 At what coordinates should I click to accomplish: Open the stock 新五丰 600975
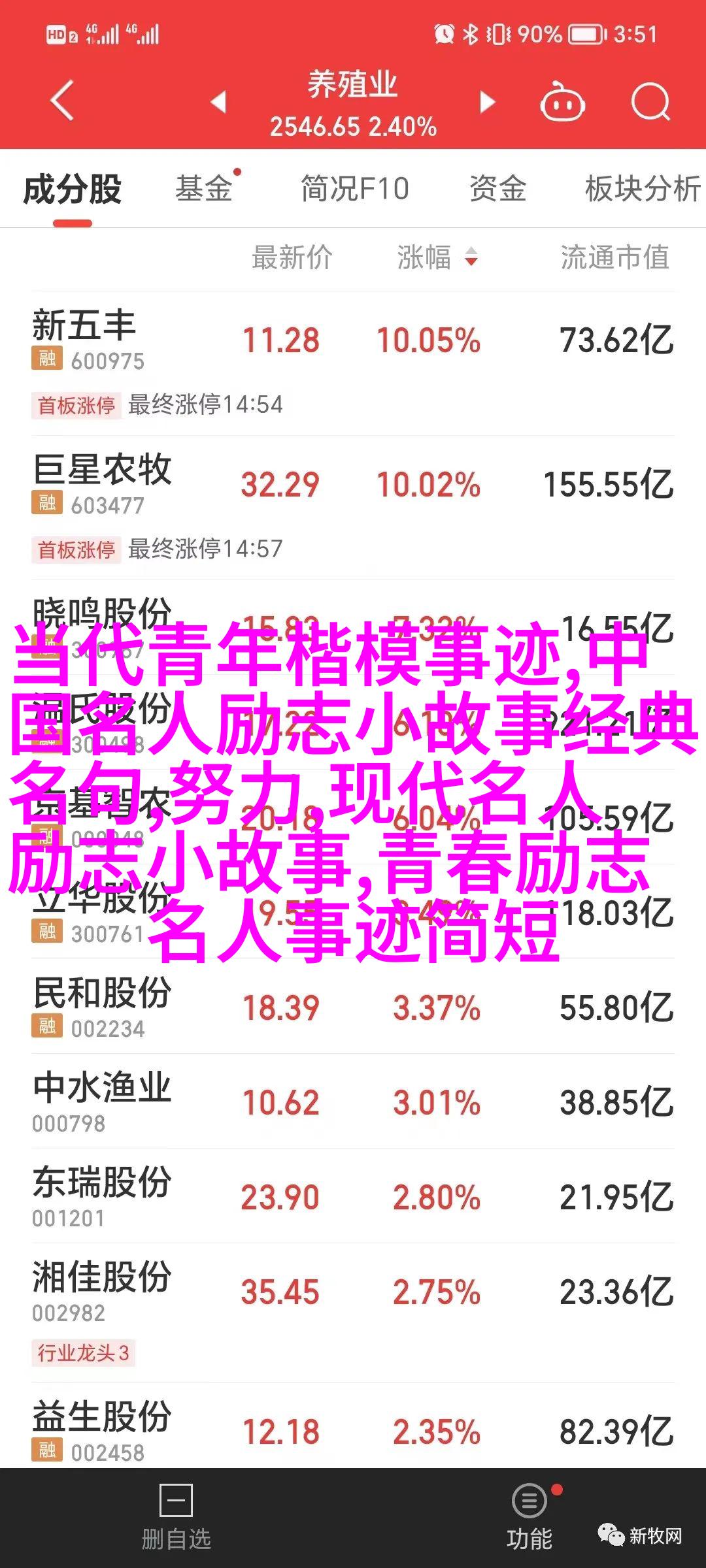(353, 363)
